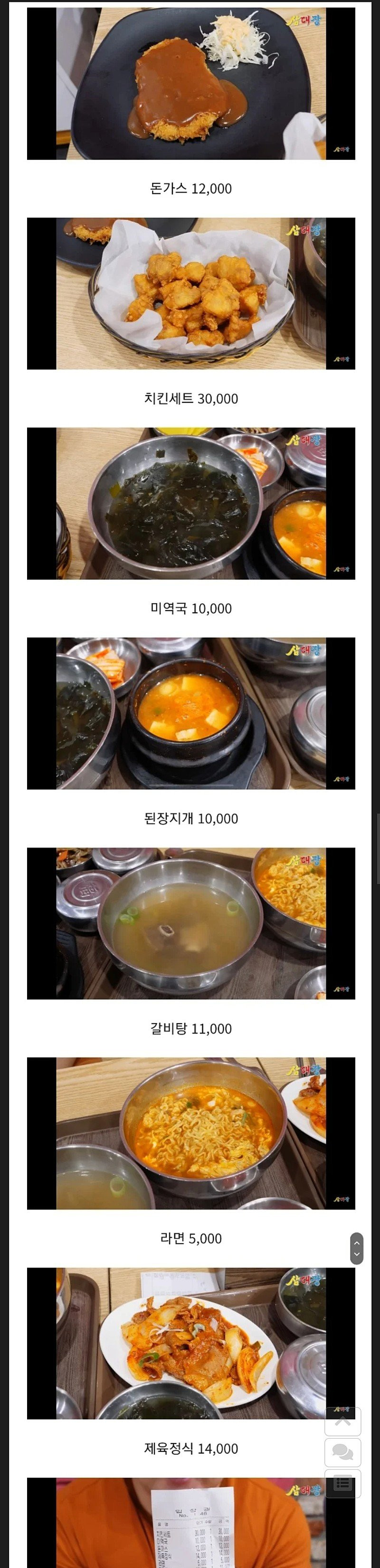Tap the down arrow on the scroll pill

click(x=357, y=1255)
